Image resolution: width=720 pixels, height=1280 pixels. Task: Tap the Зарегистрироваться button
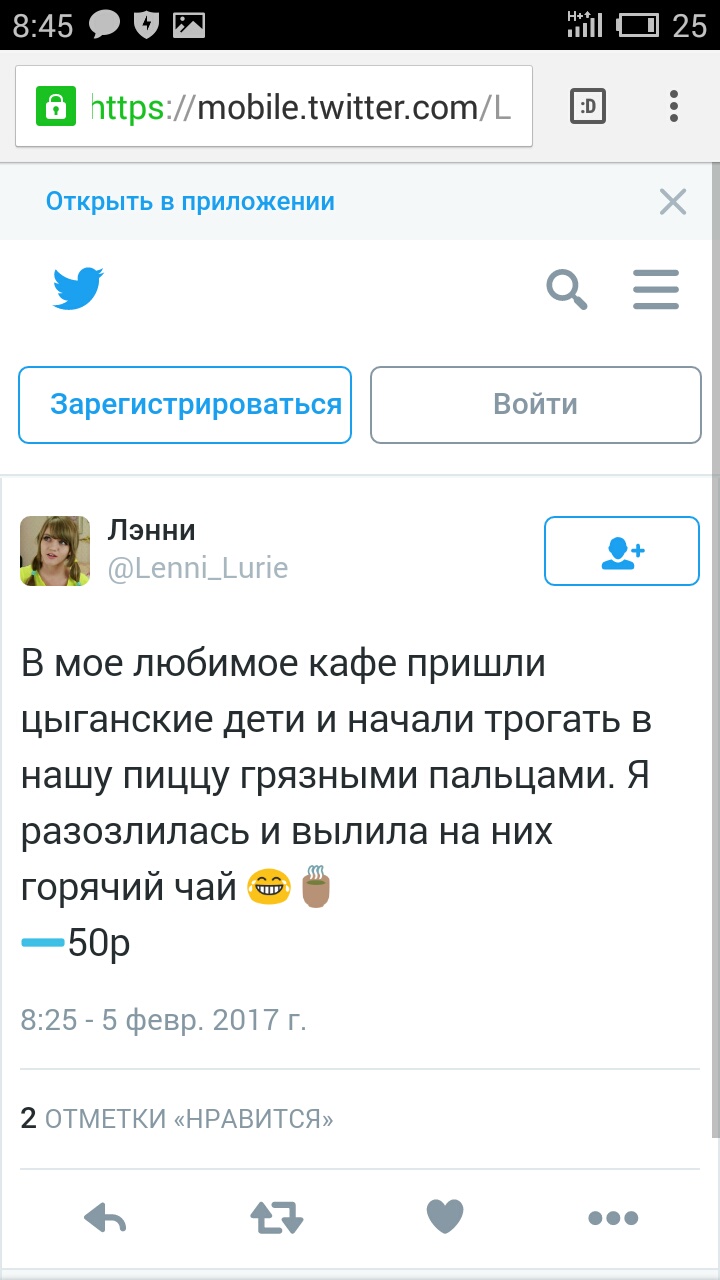[185, 405]
